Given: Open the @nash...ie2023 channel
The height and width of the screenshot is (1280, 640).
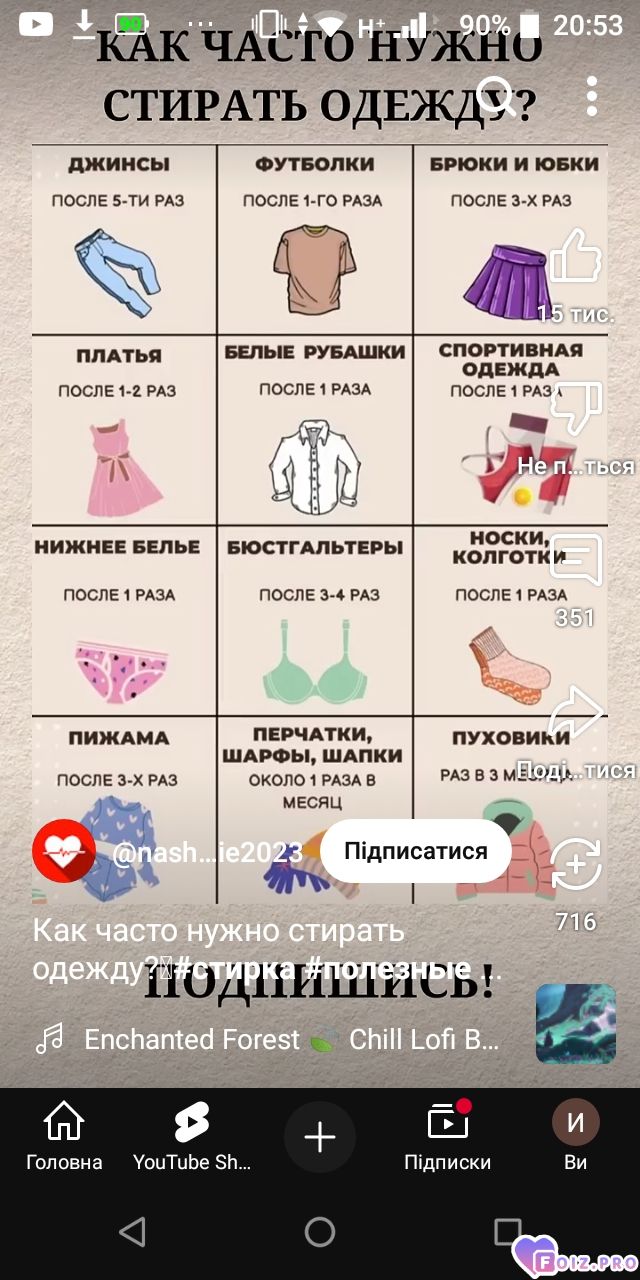Looking at the screenshot, I should [x=208, y=853].
